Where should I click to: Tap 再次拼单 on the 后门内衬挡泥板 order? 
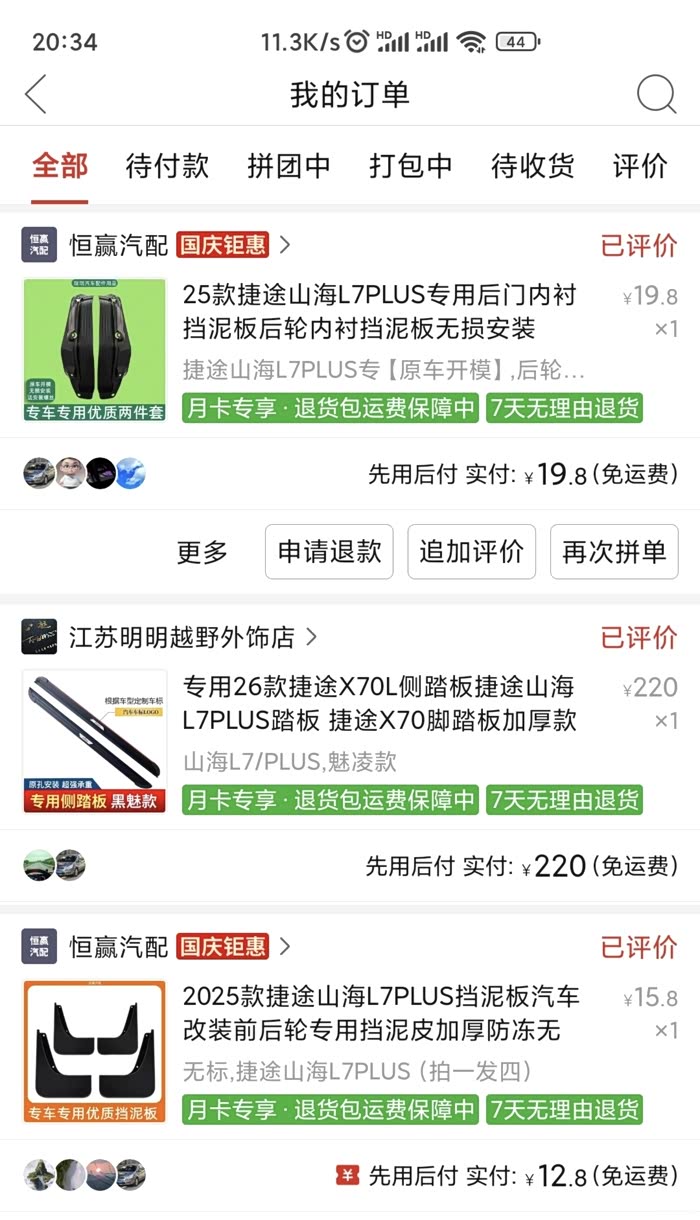click(614, 552)
